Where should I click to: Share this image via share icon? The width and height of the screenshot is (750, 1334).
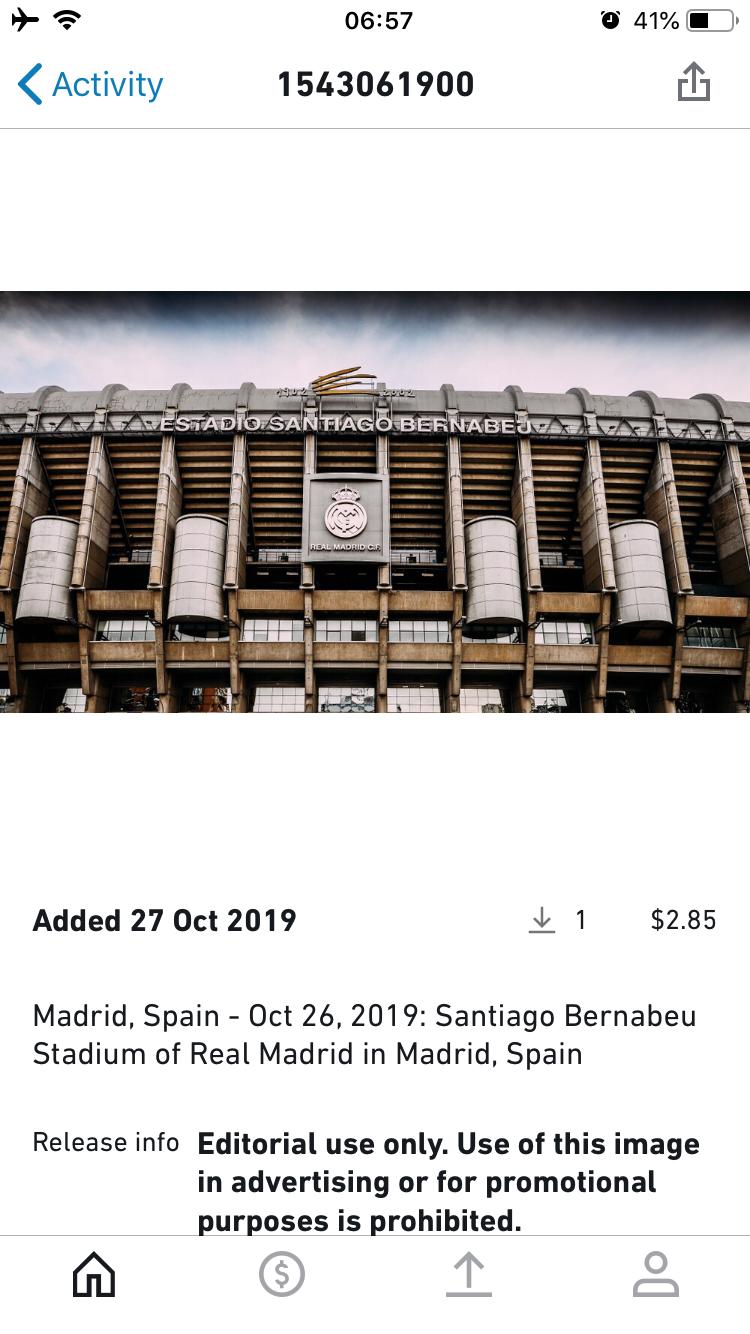(x=693, y=83)
